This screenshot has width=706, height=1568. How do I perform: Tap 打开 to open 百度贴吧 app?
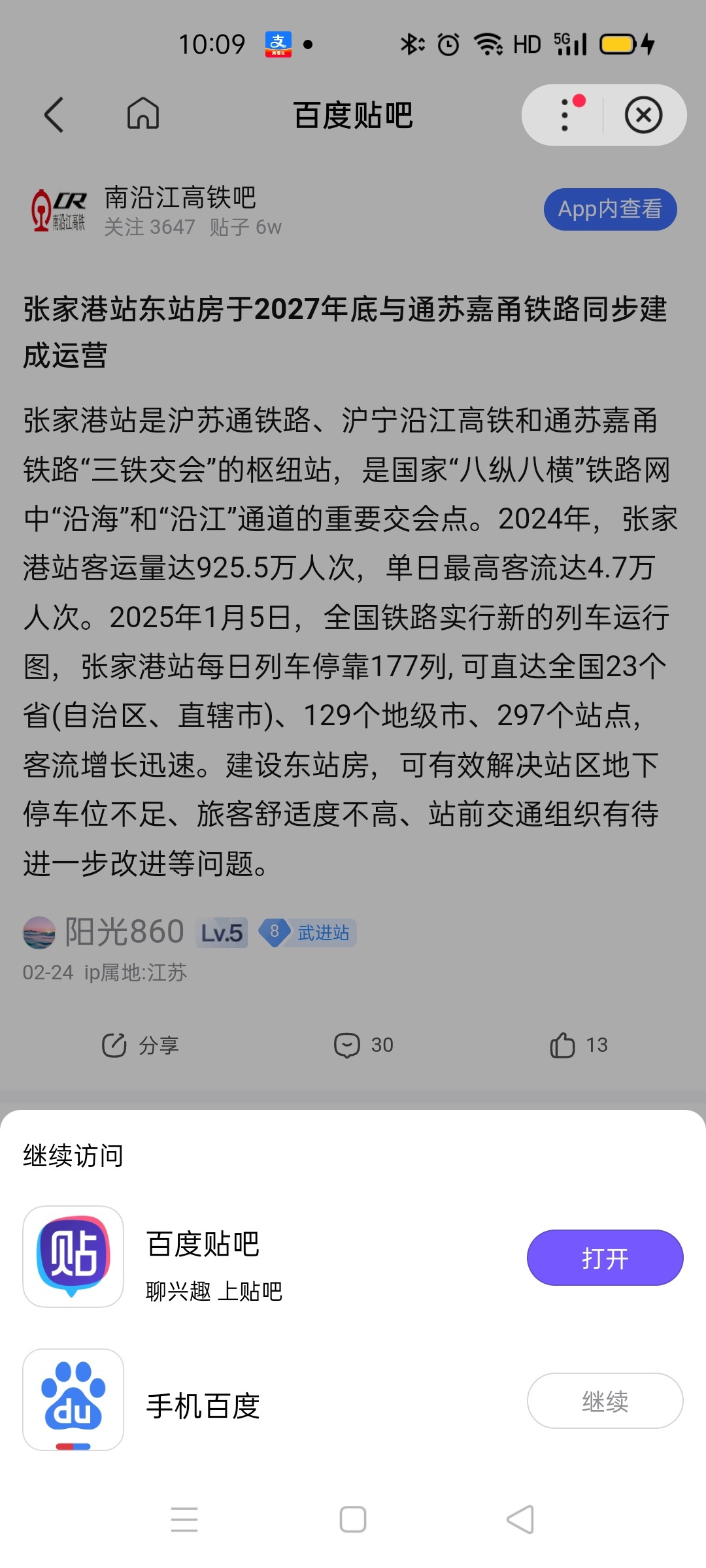click(x=605, y=1258)
